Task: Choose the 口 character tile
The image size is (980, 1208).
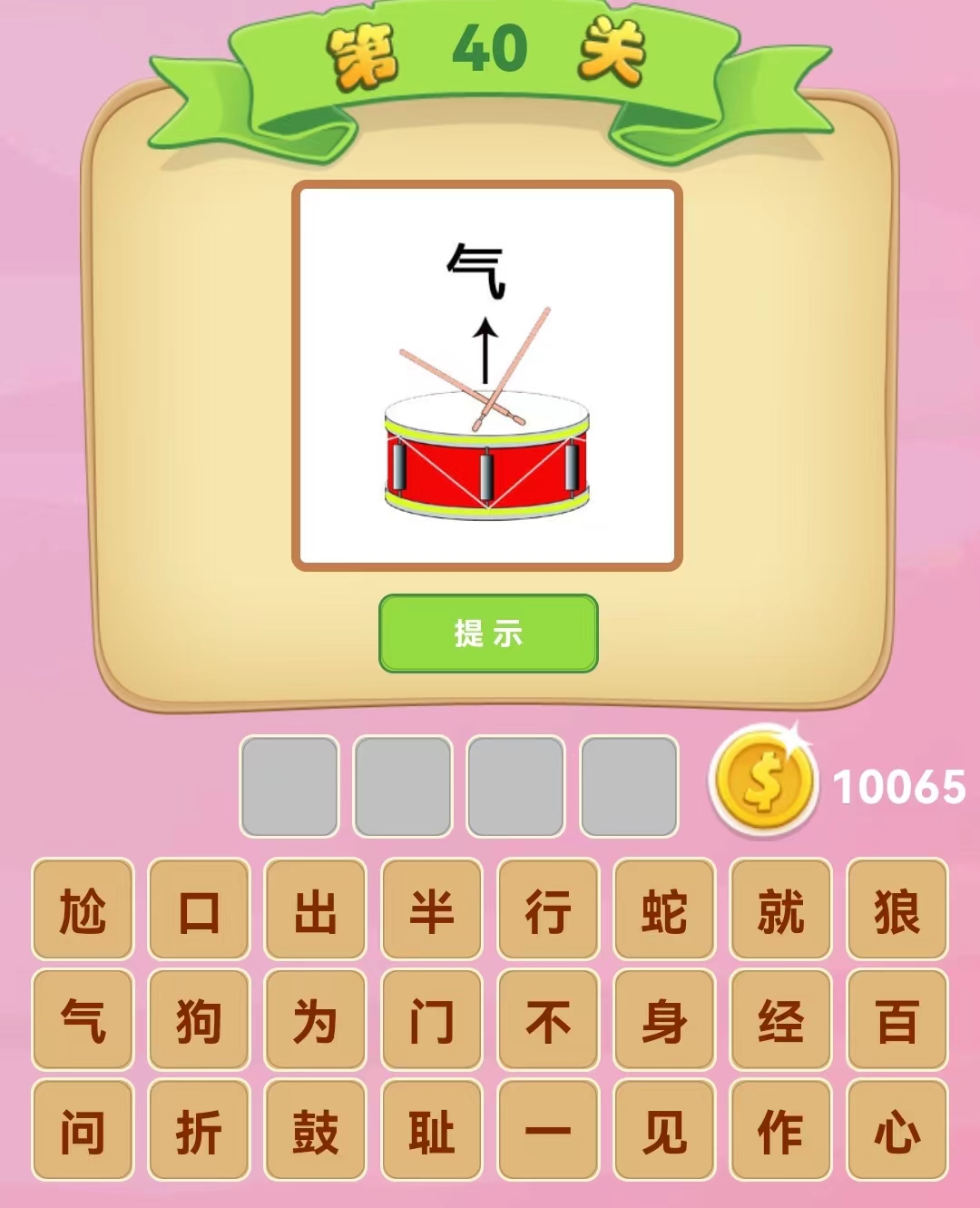Action: [x=199, y=909]
